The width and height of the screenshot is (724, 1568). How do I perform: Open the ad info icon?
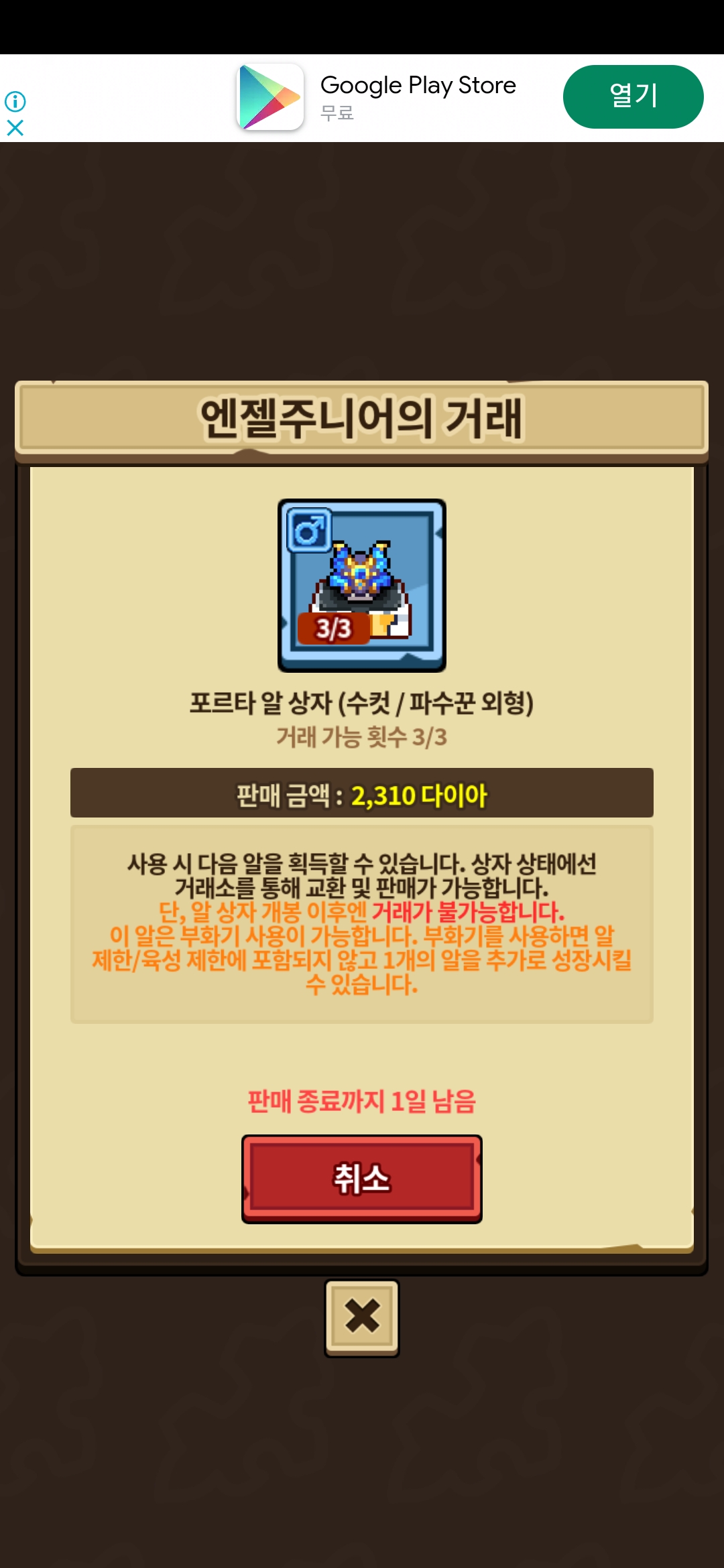15,101
